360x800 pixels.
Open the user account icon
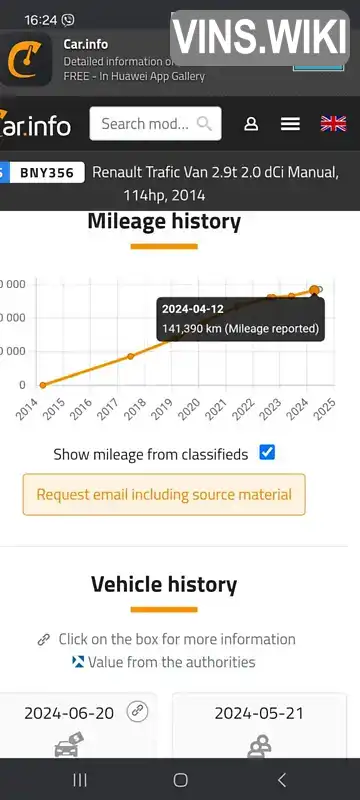pyautogui.click(x=251, y=124)
